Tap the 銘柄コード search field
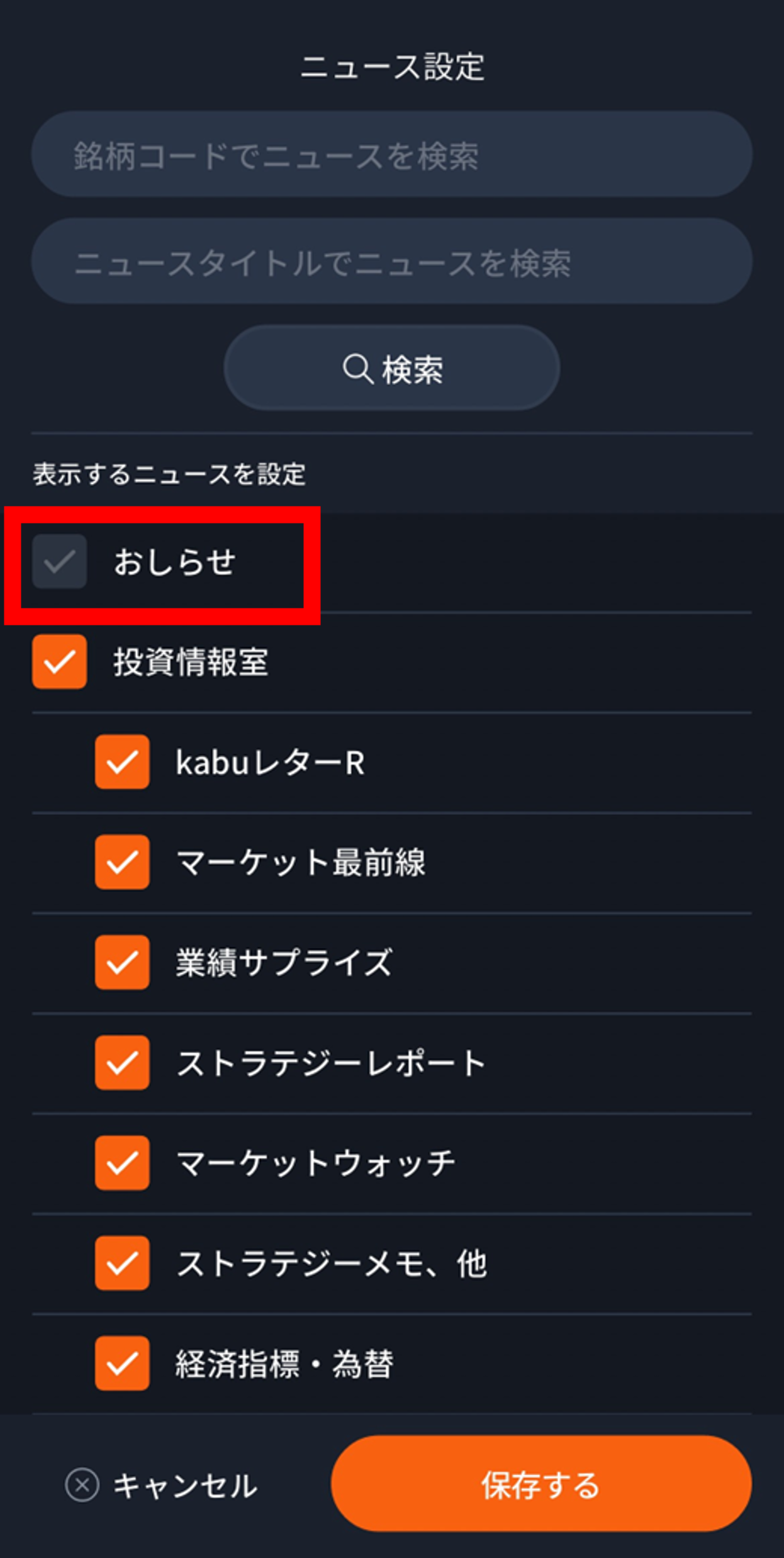The image size is (784, 1558). [x=391, y=155]
